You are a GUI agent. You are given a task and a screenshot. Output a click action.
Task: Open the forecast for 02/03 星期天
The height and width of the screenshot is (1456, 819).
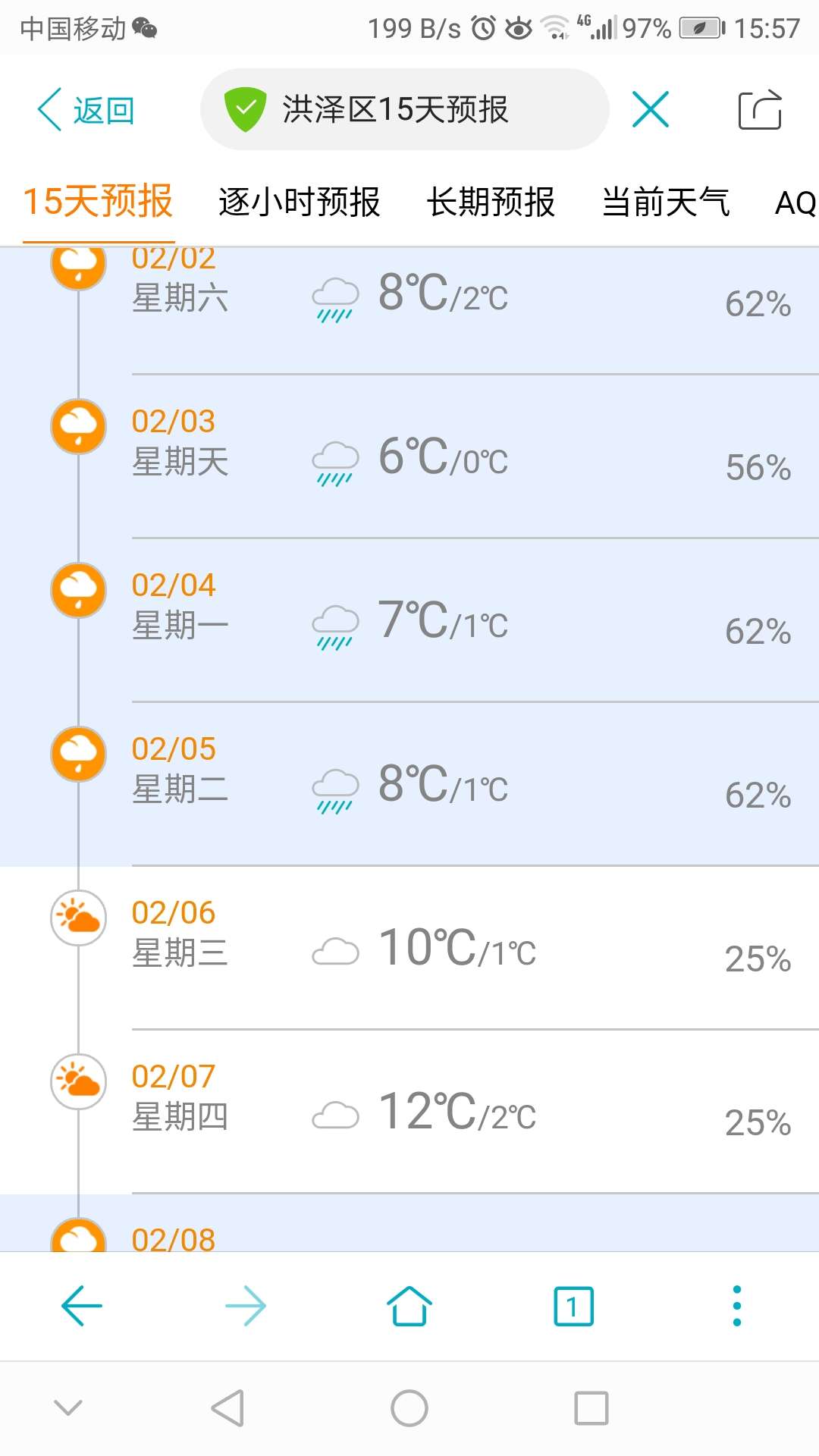409,457
